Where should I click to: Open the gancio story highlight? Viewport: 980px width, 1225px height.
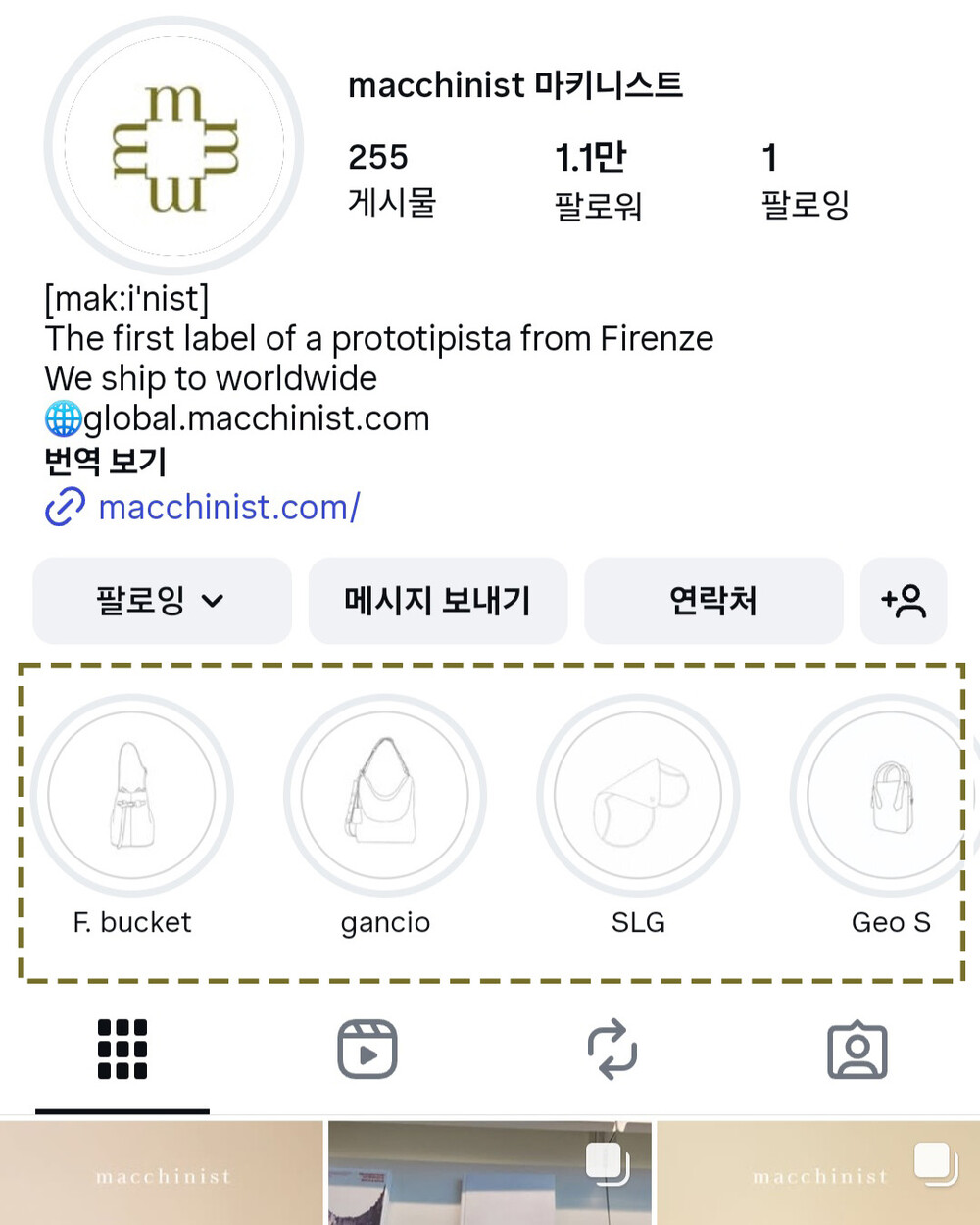tap(385, 795)
